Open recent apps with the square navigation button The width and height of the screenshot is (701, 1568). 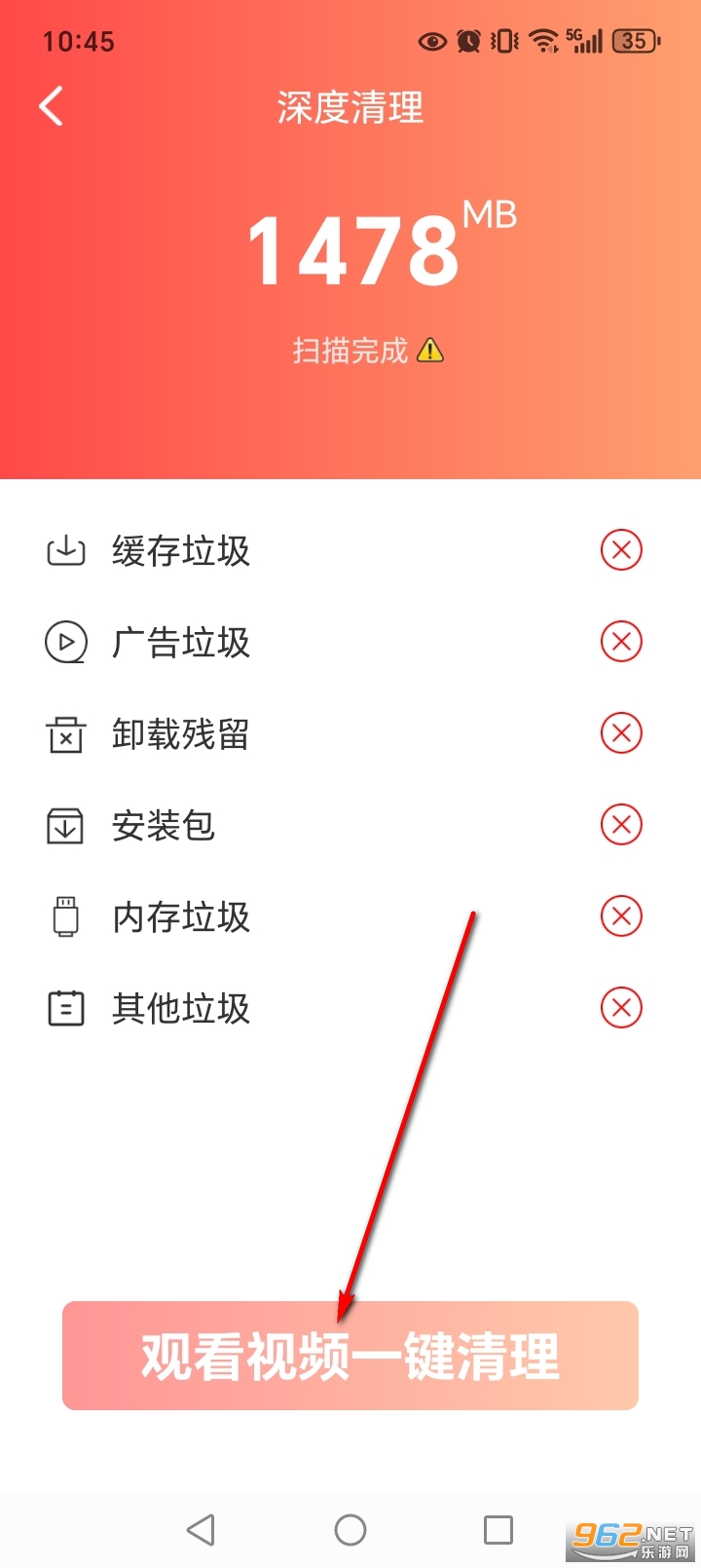pos(498,1530)
